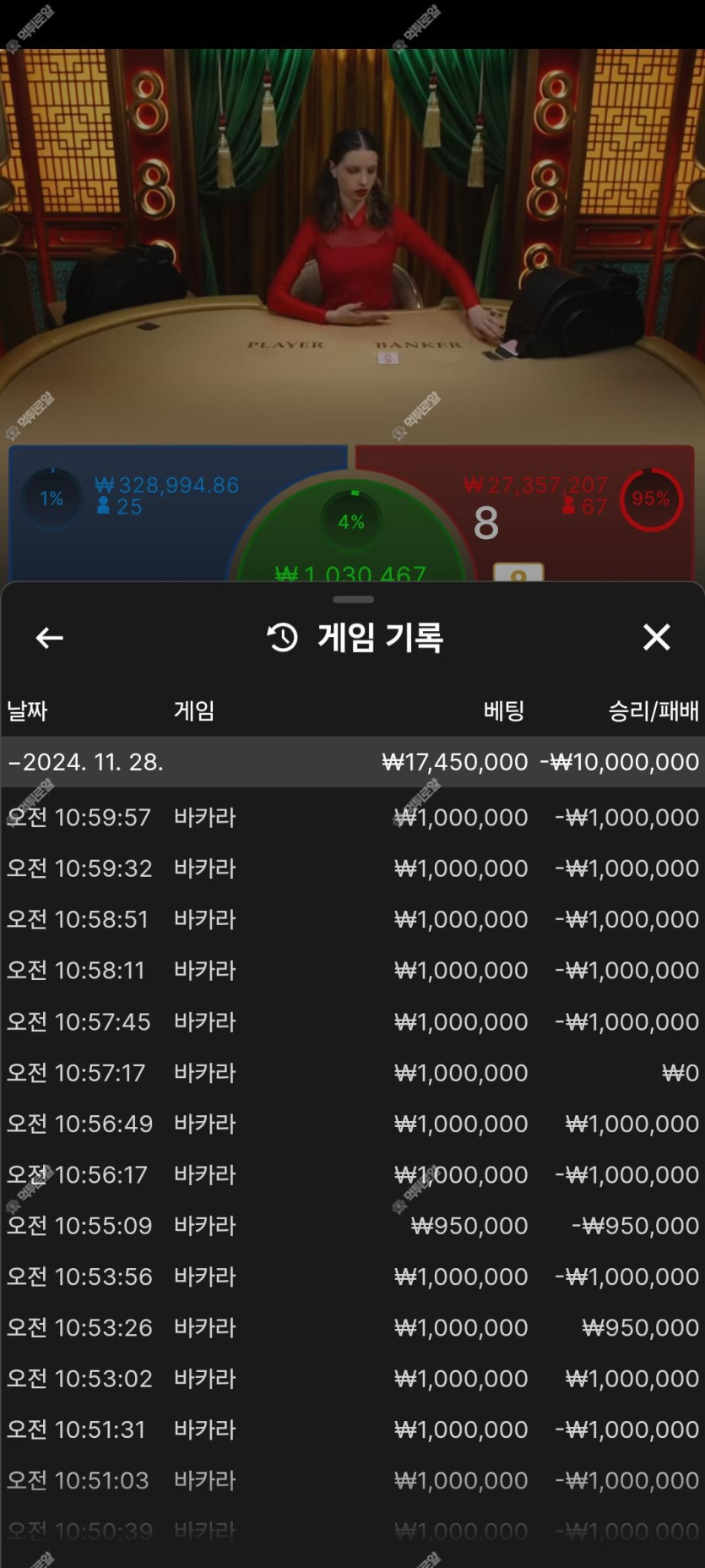The width and height of the screenshot is (705, 1568).
Task: Open the 10:59:57 baccarat round record
Action: tap(352, 817)
